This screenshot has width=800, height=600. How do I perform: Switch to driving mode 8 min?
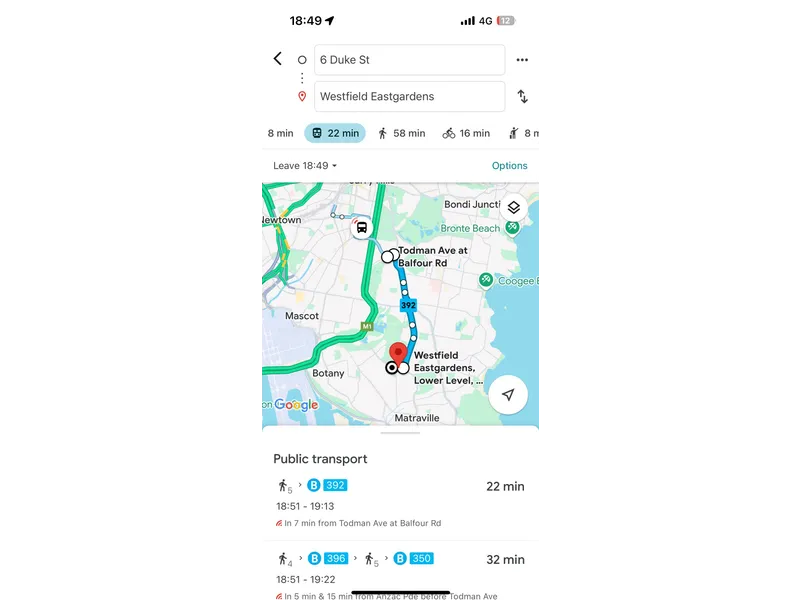tap(280, 133)
